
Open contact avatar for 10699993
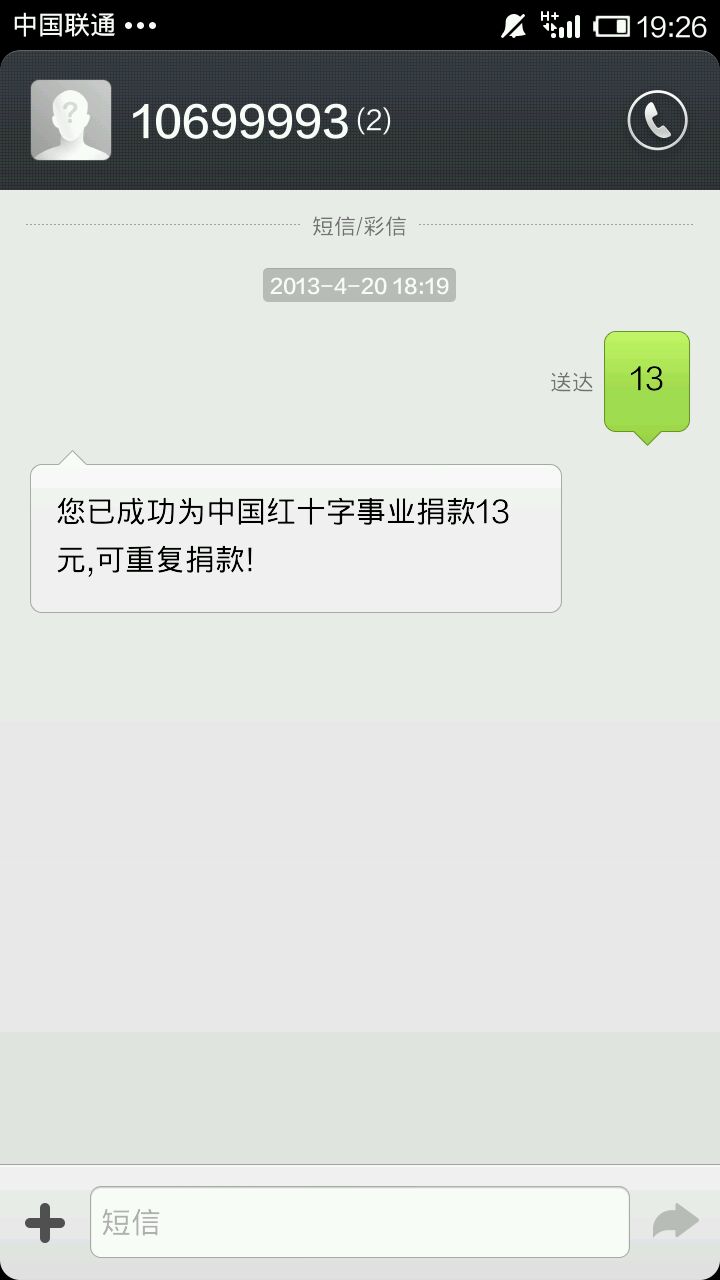click(71, 120)
